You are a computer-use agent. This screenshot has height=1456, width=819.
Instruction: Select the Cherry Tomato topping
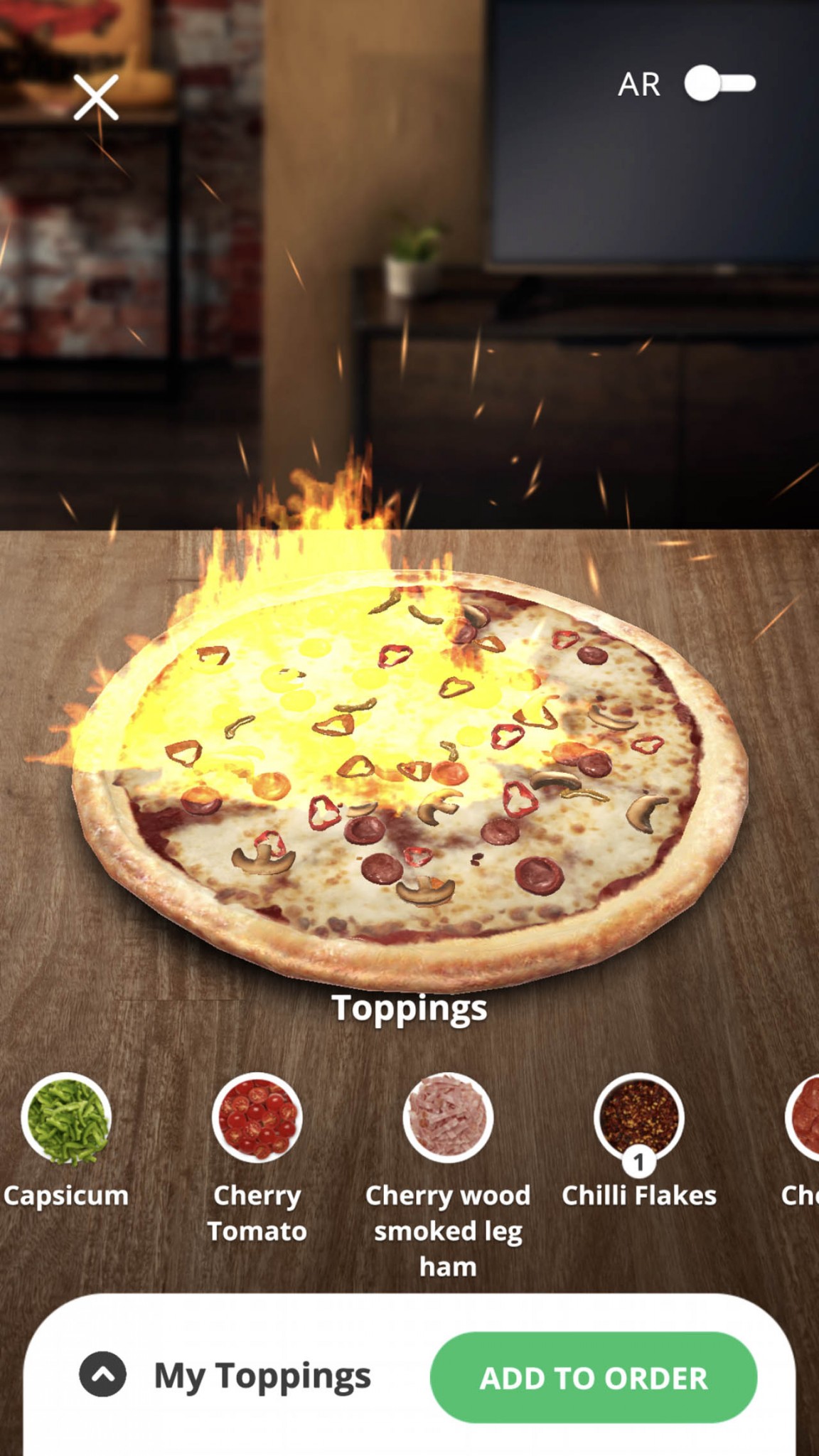click(257, 1118)
